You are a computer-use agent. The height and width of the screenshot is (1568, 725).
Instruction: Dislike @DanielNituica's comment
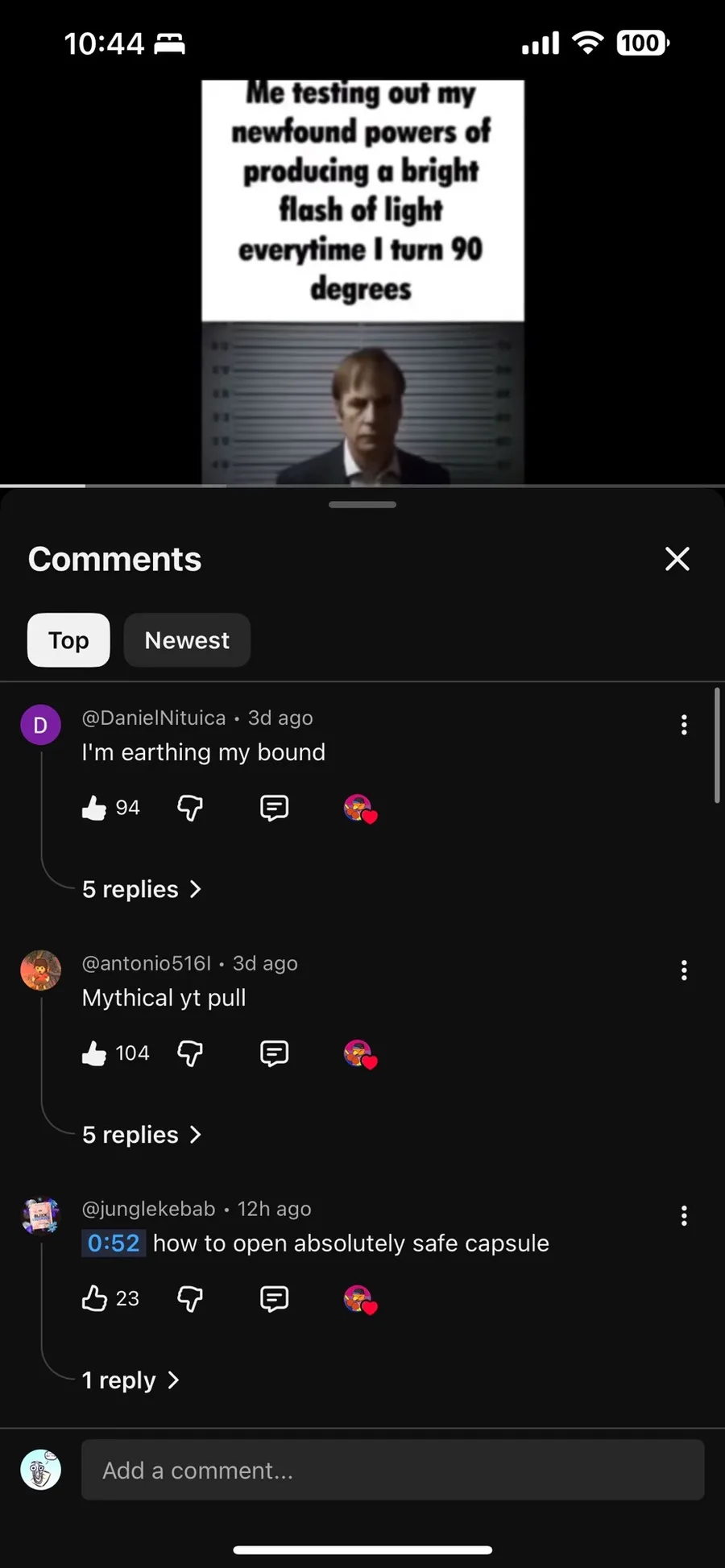tap(190, 808)
